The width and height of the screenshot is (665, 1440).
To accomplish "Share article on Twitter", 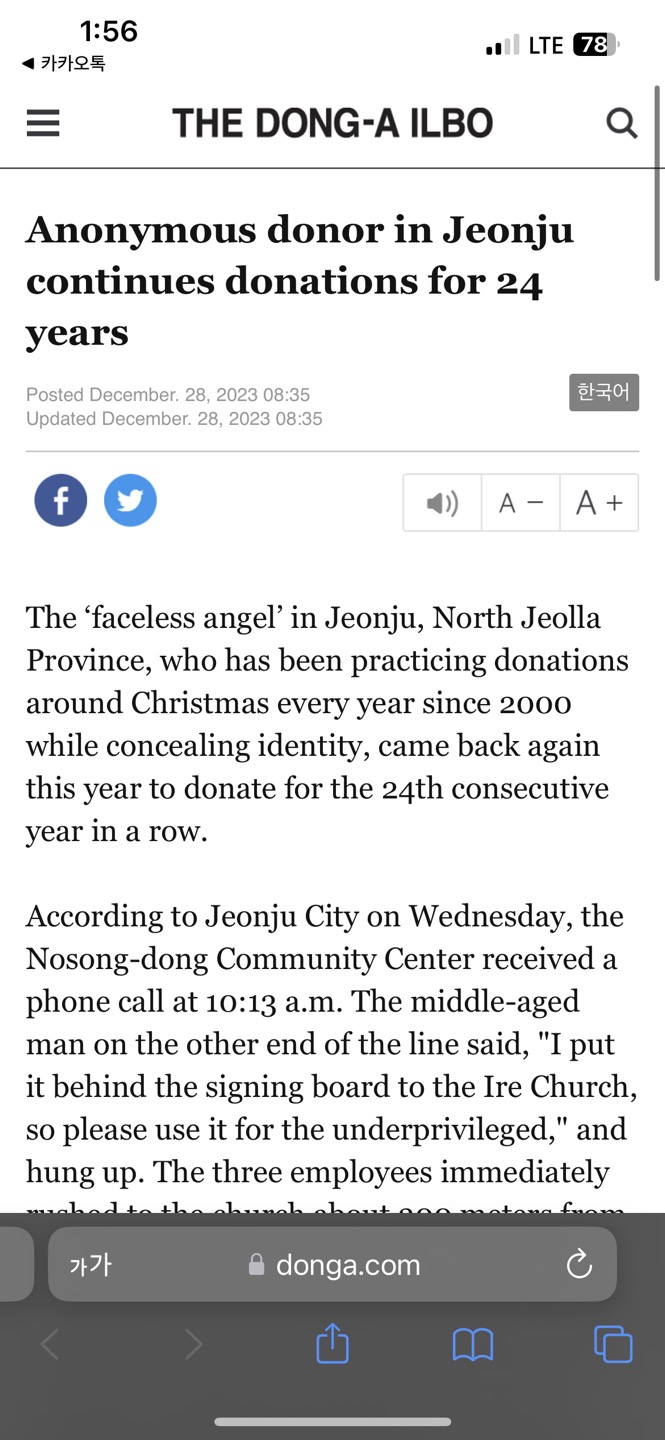I will point(130,501).
